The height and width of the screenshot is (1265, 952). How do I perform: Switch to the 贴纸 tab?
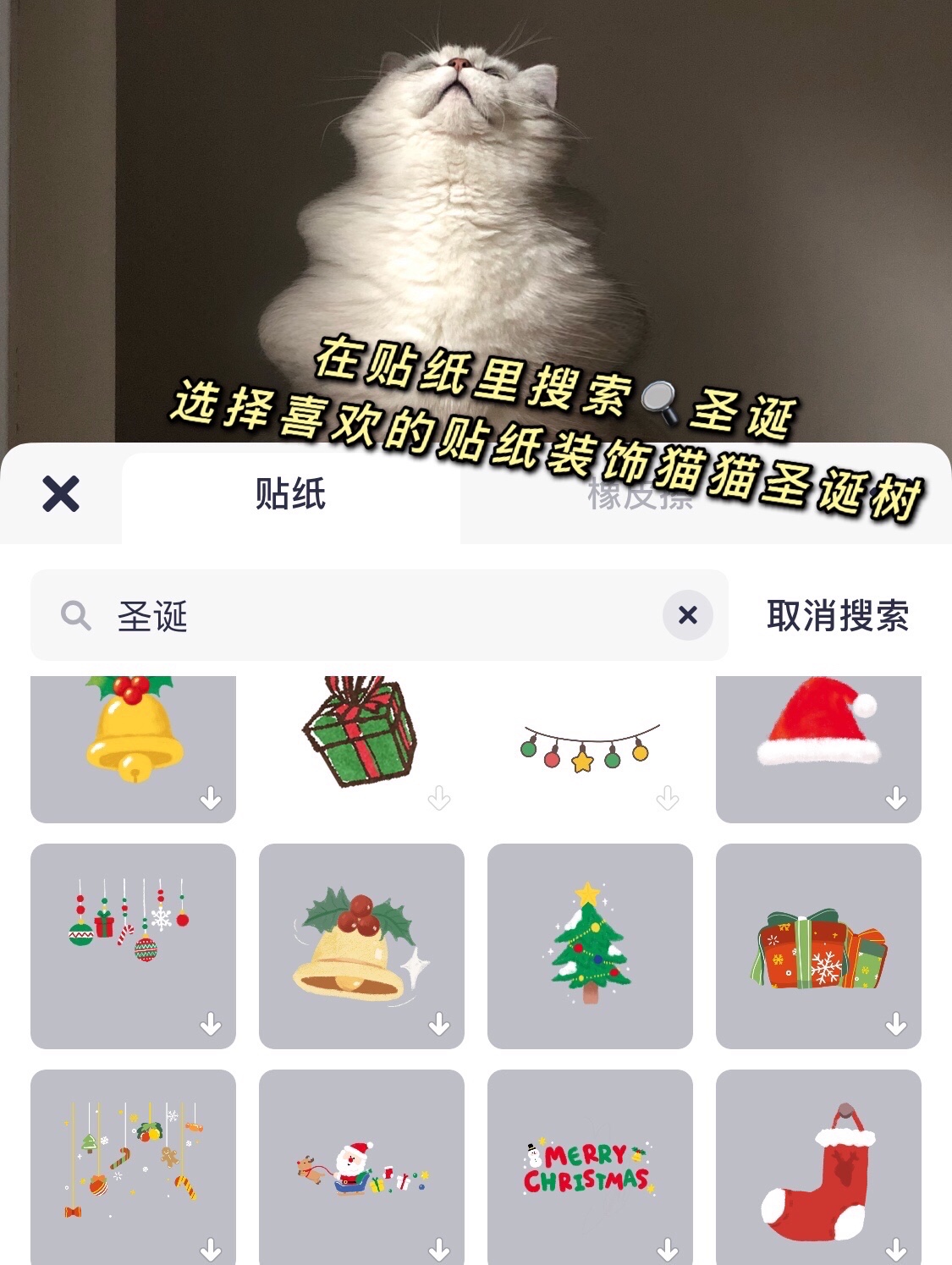[290, 494]
